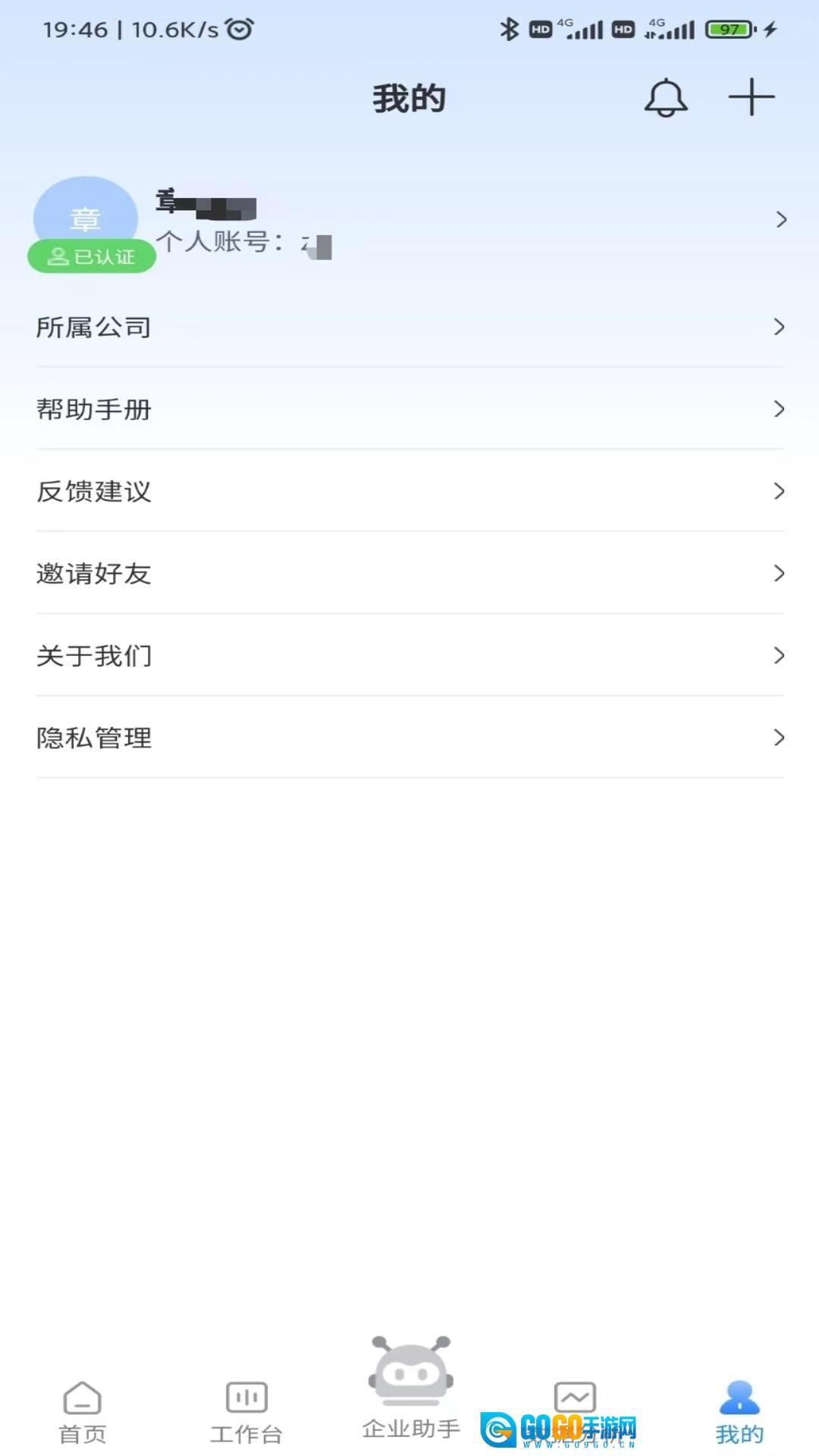This screenshot has width=819, height=1456.
Task: Tap the 我的 tab
Action: [x=739, y=1412]
